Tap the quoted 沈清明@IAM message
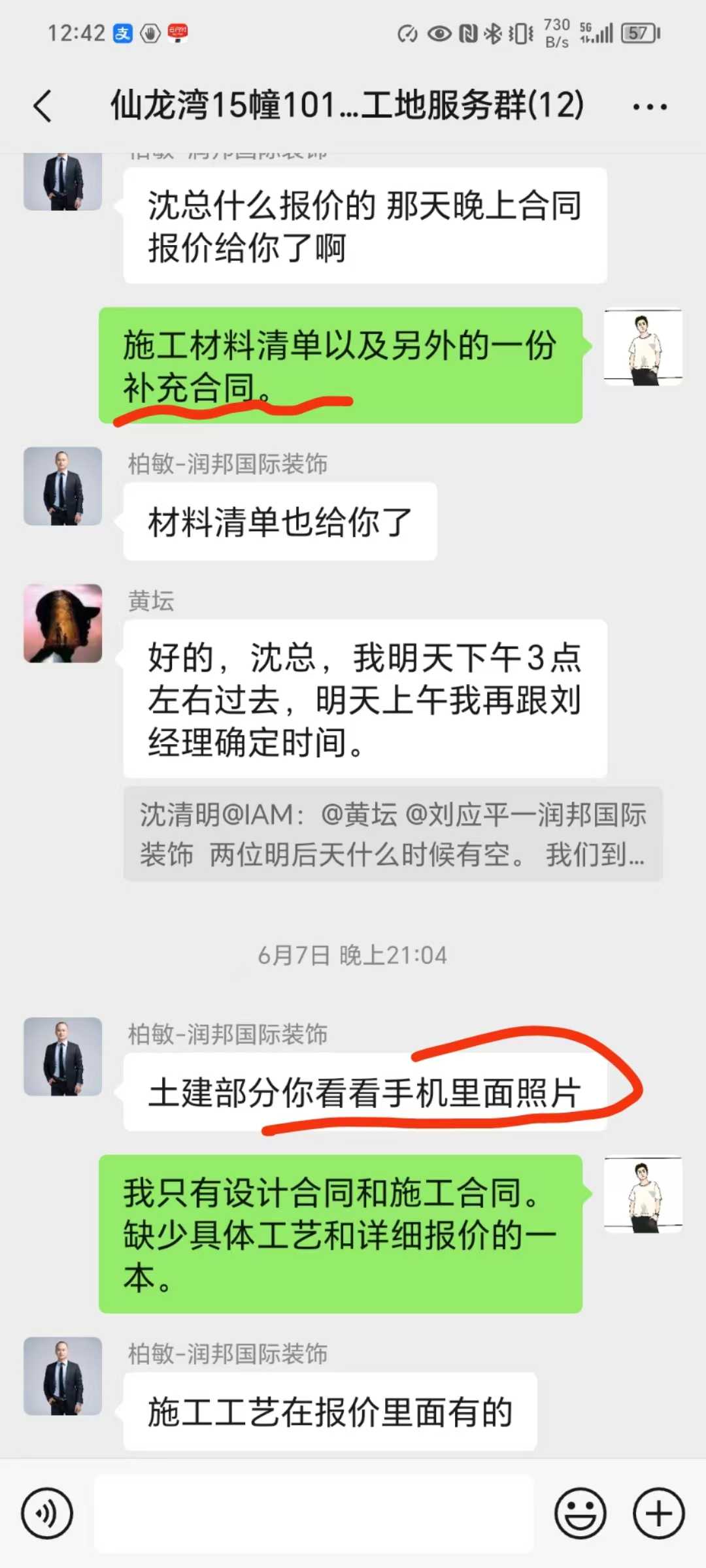The image size is (706, 1568). [x=393, y=834]
